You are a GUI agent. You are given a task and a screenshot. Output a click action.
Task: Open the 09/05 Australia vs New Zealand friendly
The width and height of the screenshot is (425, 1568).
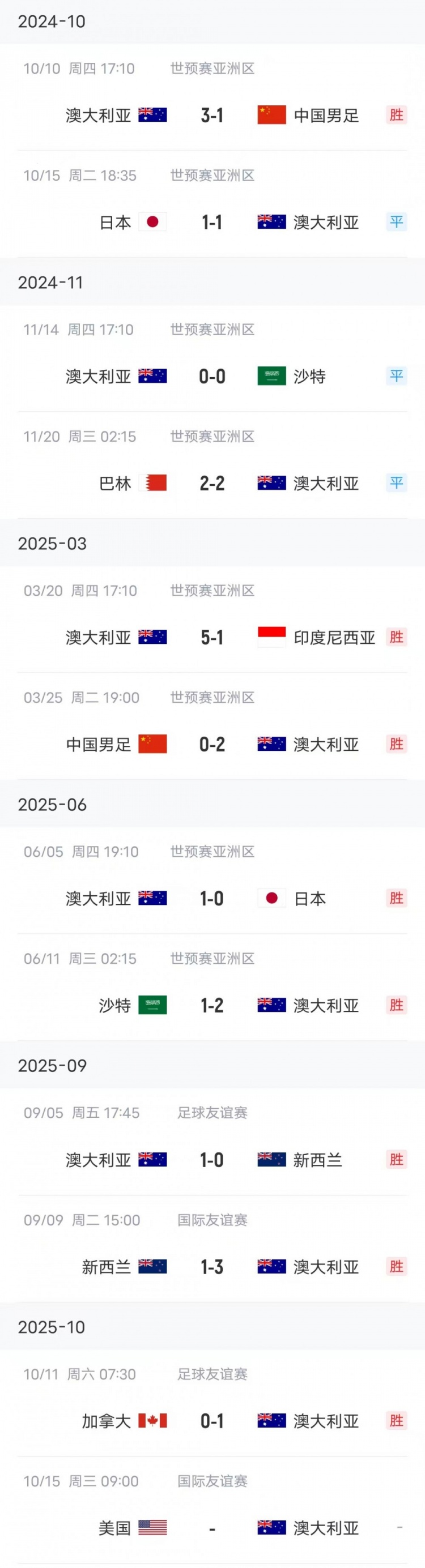(212, 1160)
